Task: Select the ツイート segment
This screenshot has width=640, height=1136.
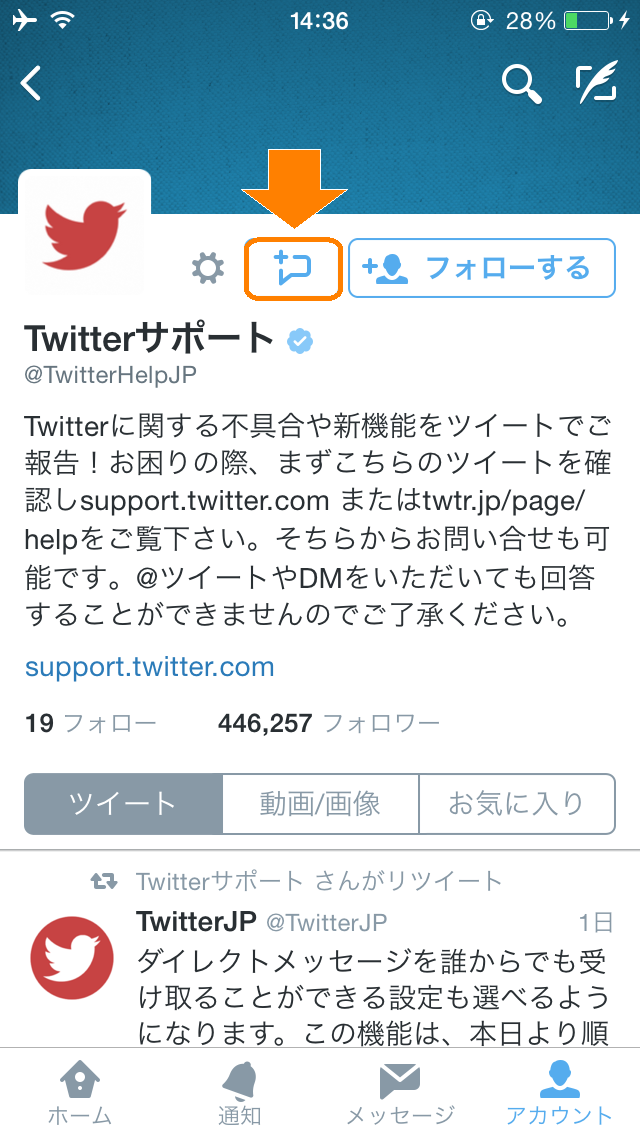Action: click(123, 803)
